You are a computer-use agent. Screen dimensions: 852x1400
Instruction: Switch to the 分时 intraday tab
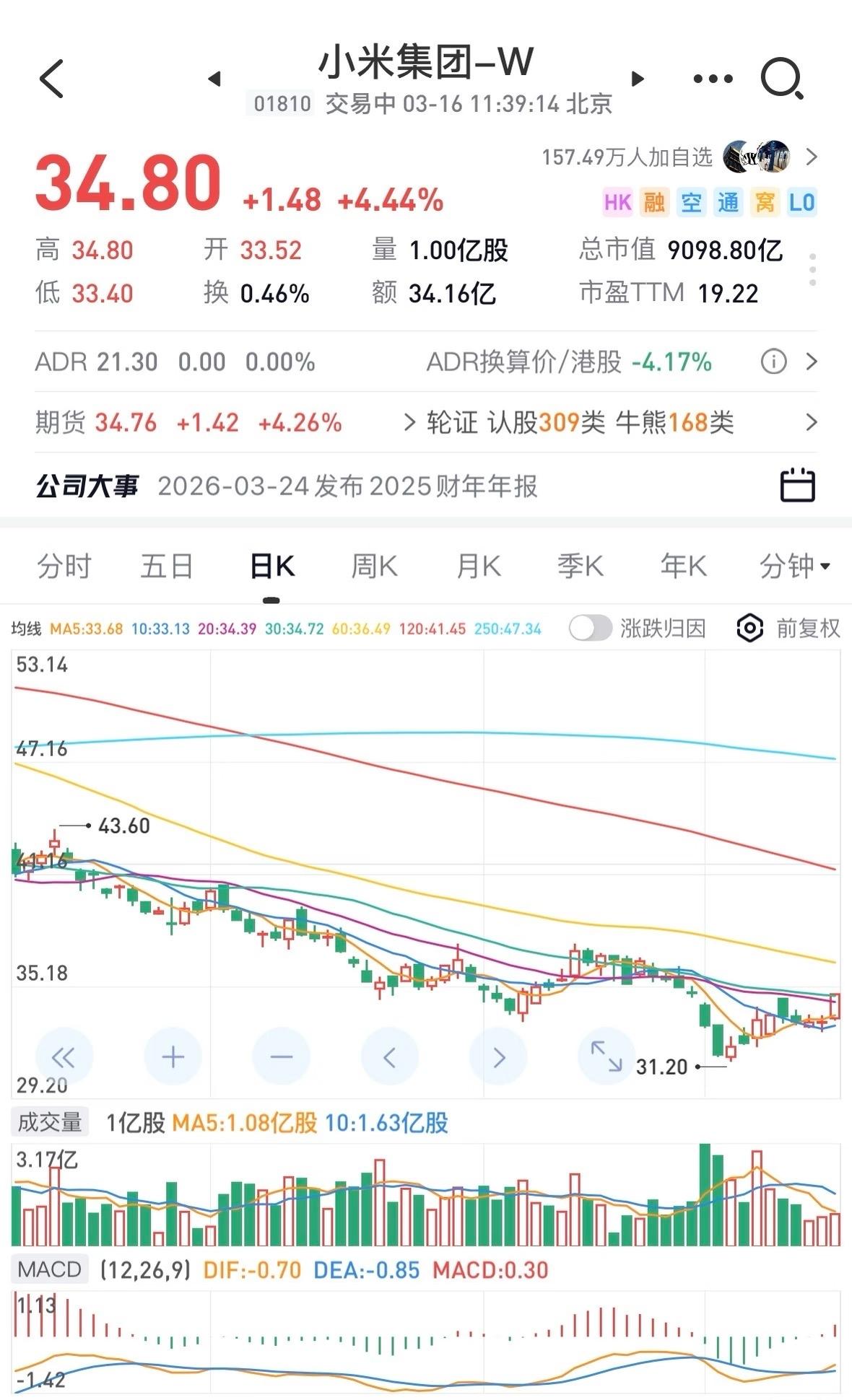pos(63,566)
